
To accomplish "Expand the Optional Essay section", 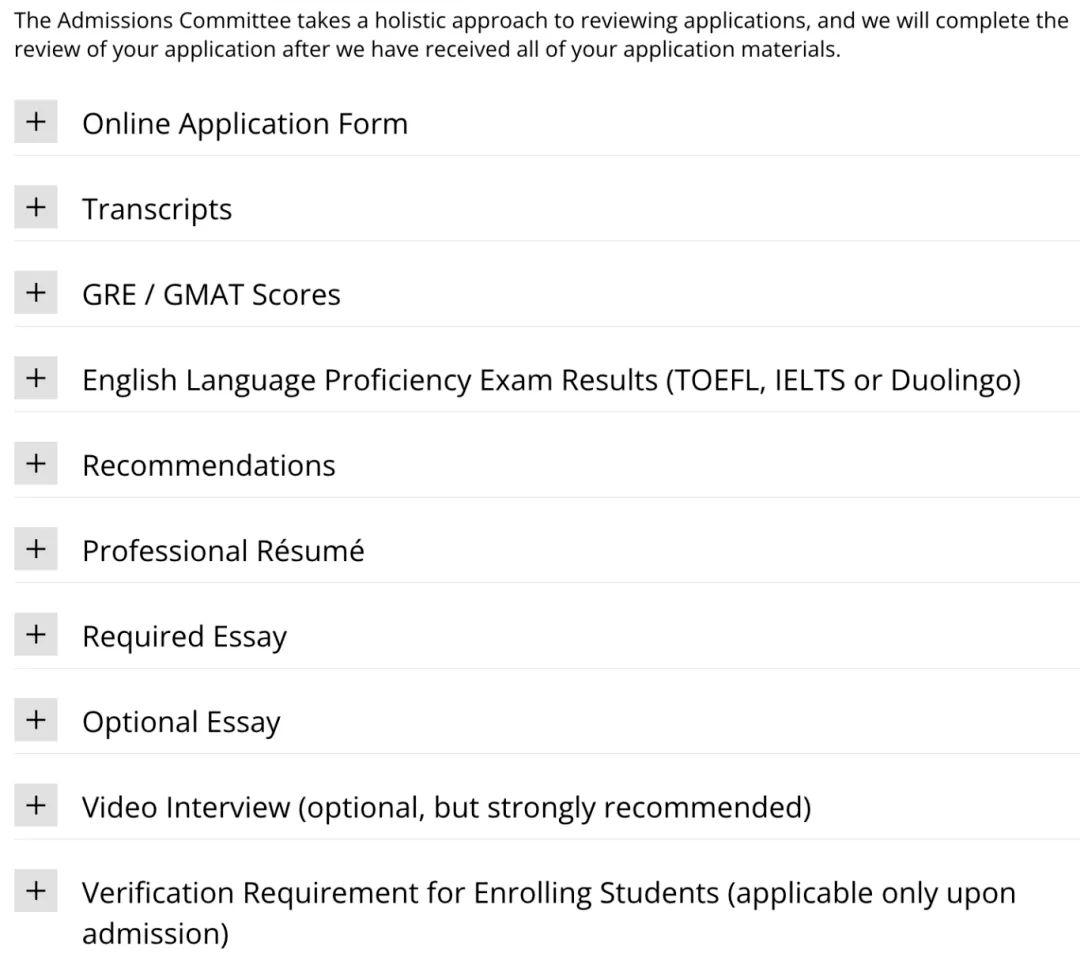I will tap(36, 721).
